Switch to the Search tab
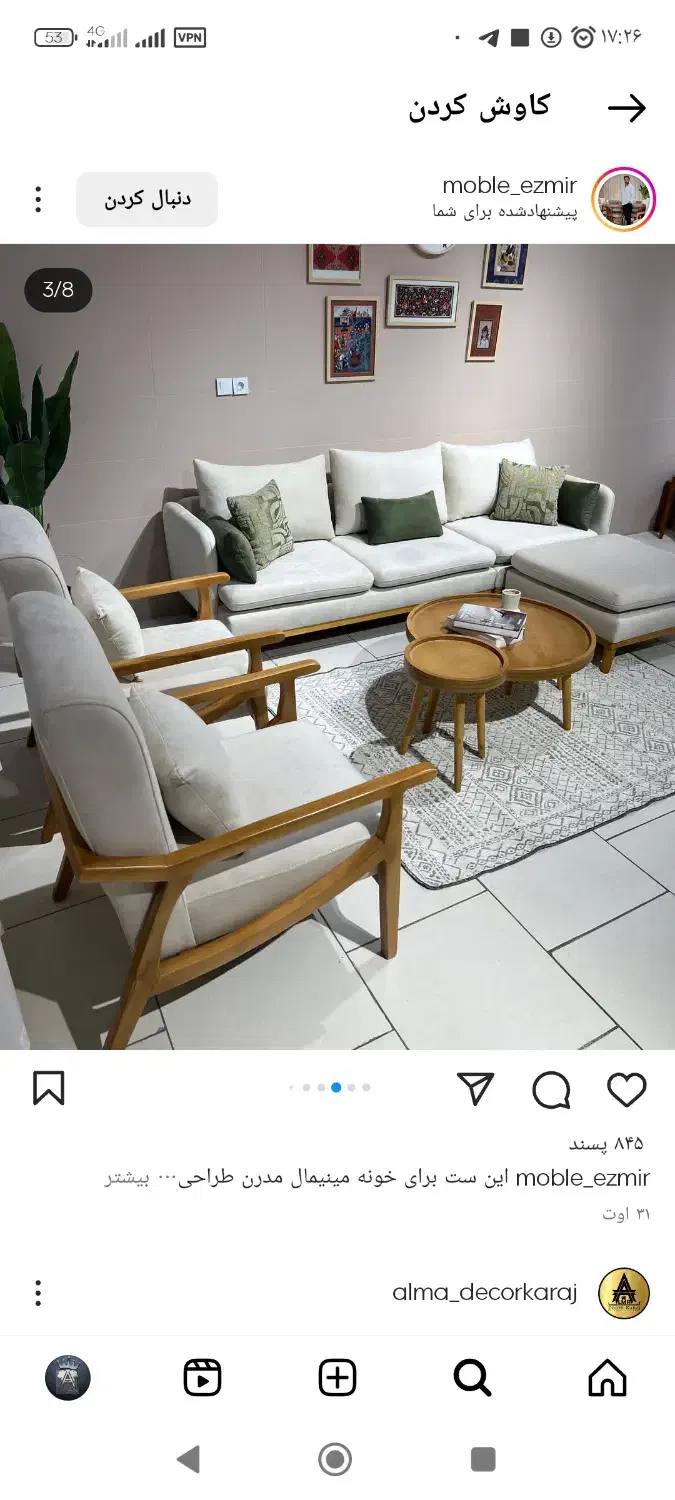 472,1378
